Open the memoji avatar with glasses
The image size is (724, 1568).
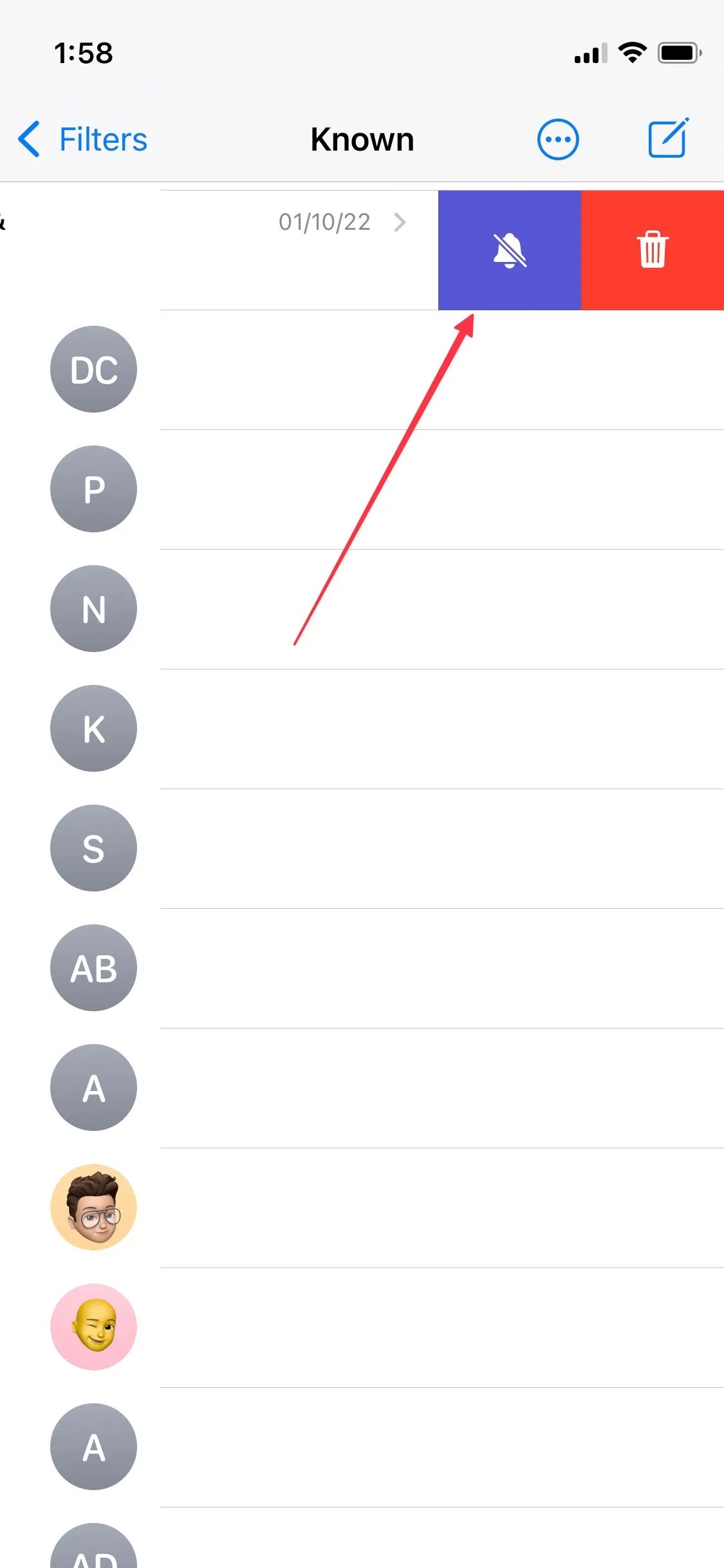point(93,1207)
